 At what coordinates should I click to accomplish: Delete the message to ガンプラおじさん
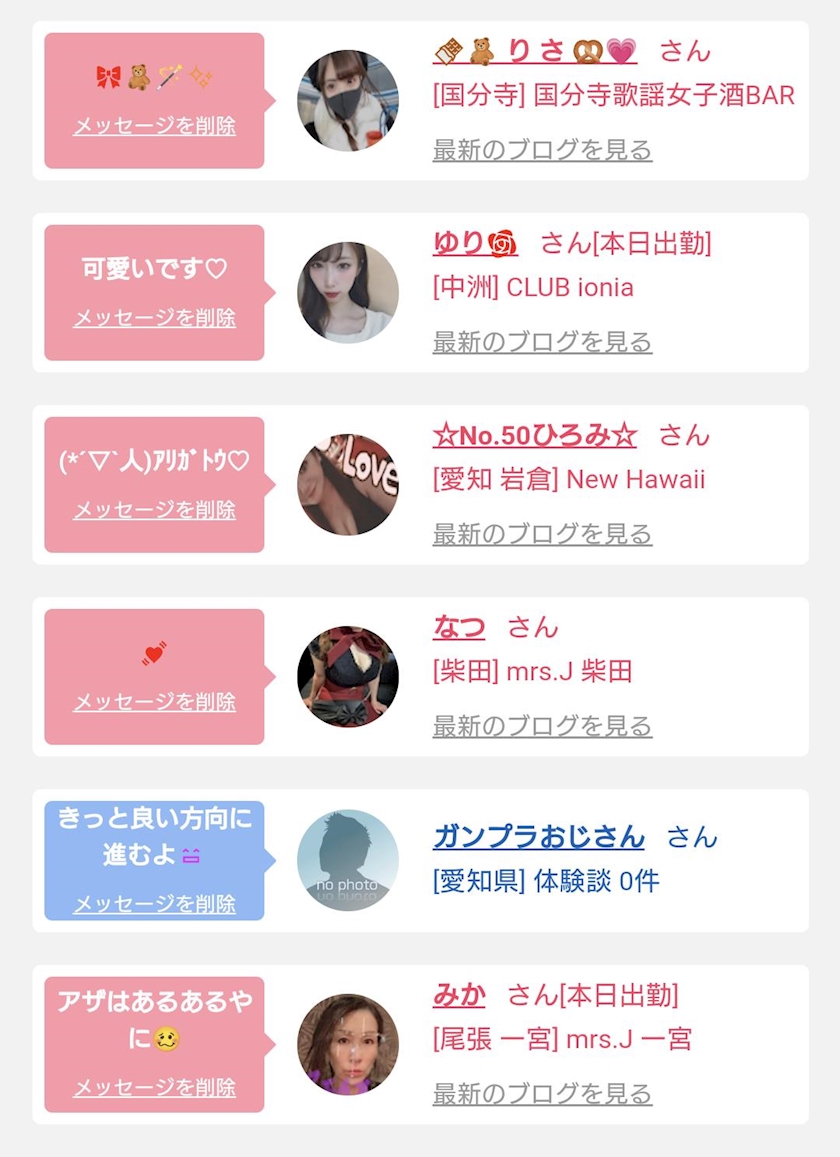pyautogui.click(x=154, y=904)
